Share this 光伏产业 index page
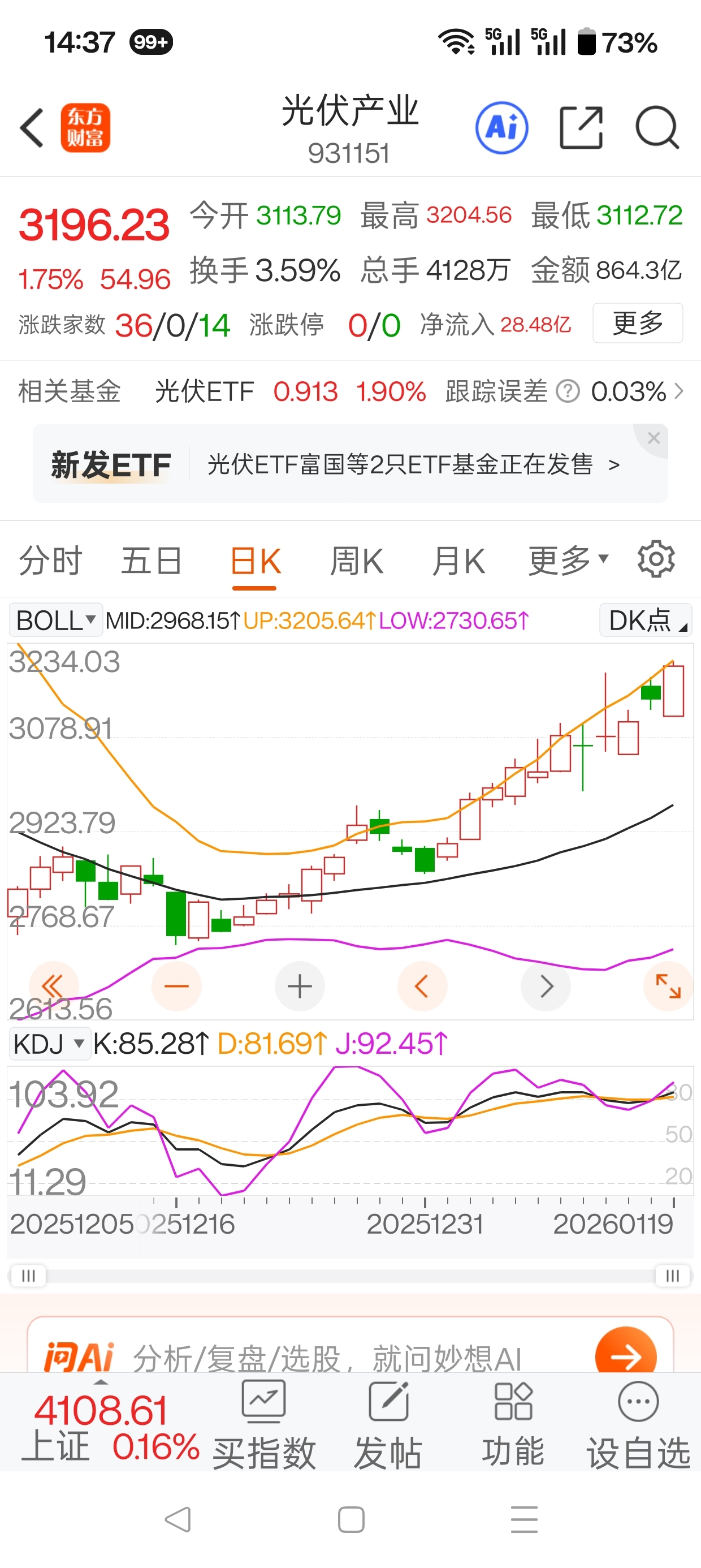The height and width of the screenshot is (1568, 701). pyautogui.click(x=581, y=128)
